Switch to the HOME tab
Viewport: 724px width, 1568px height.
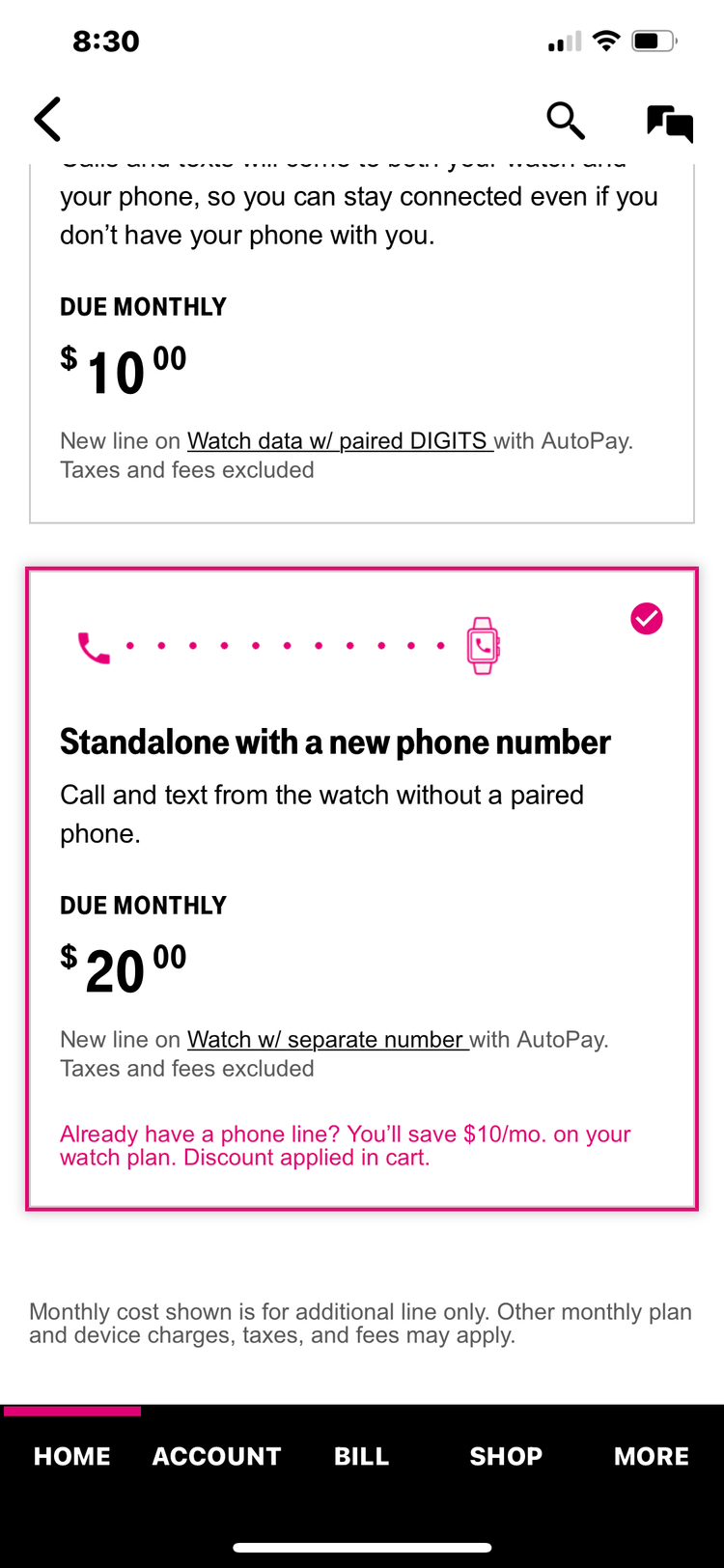(72, 1456)
